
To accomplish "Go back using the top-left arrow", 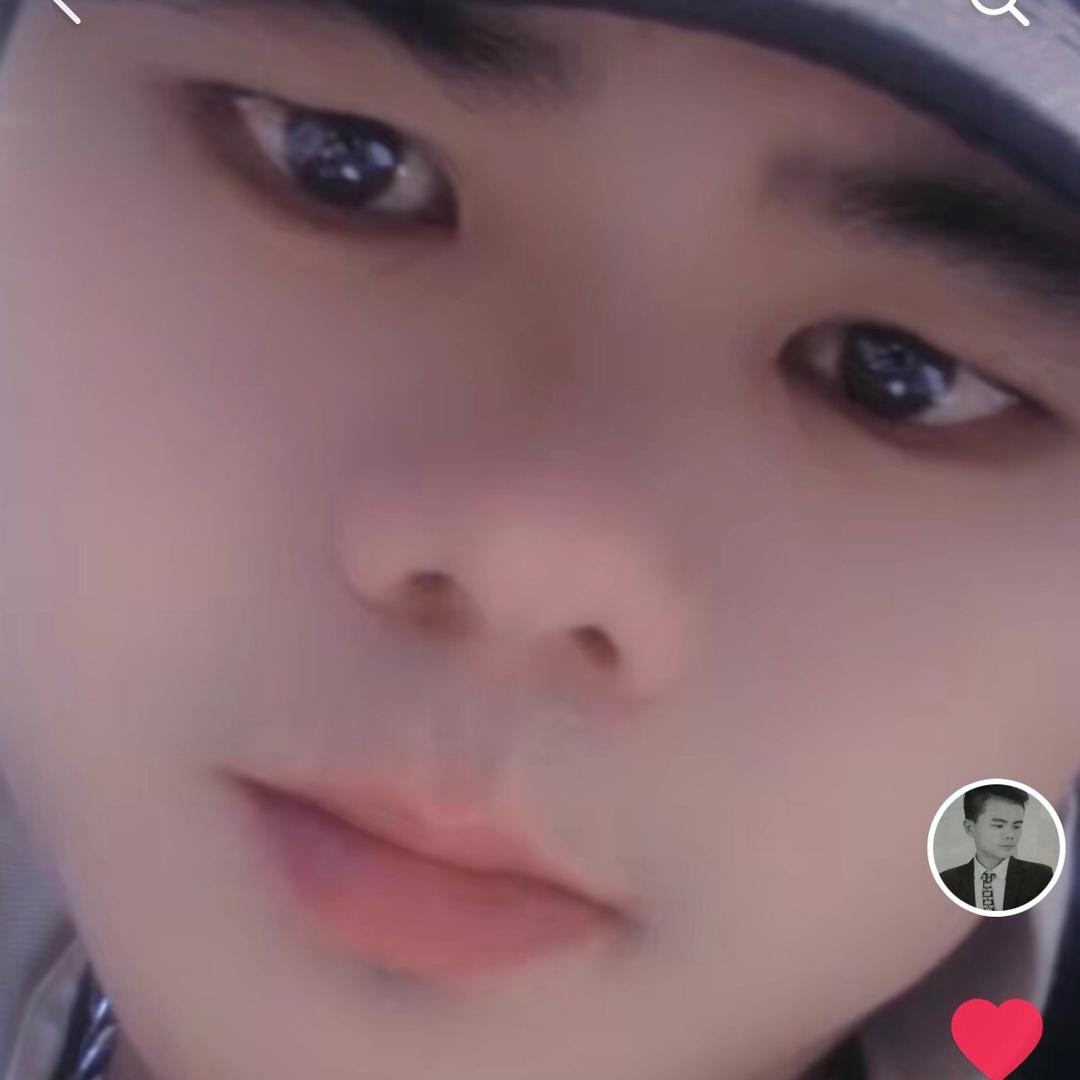I will click(62, 8).
